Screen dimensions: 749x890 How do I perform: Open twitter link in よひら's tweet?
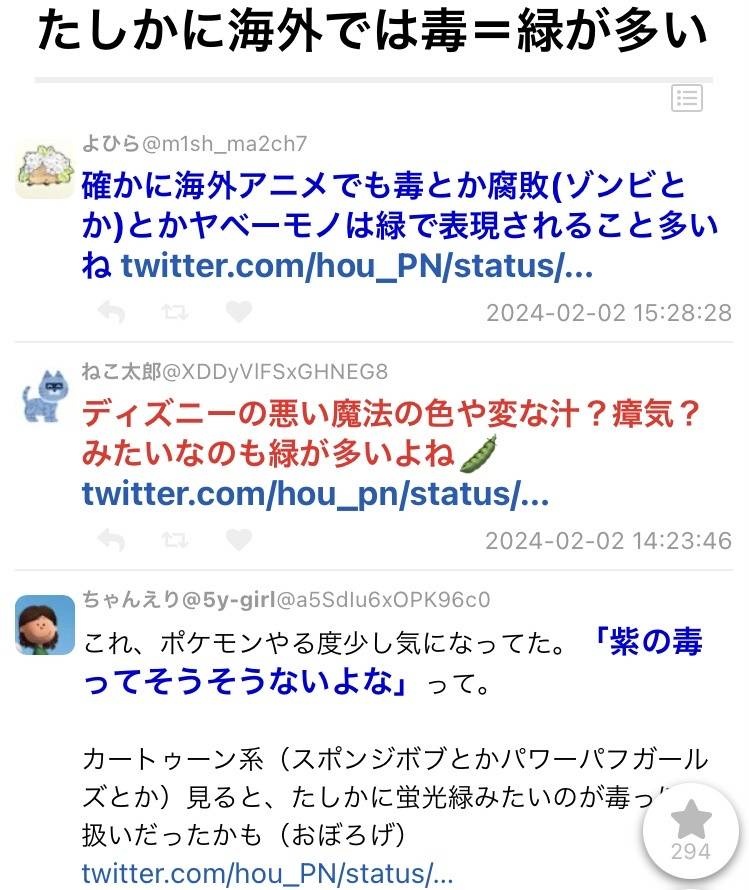point(357,267)
